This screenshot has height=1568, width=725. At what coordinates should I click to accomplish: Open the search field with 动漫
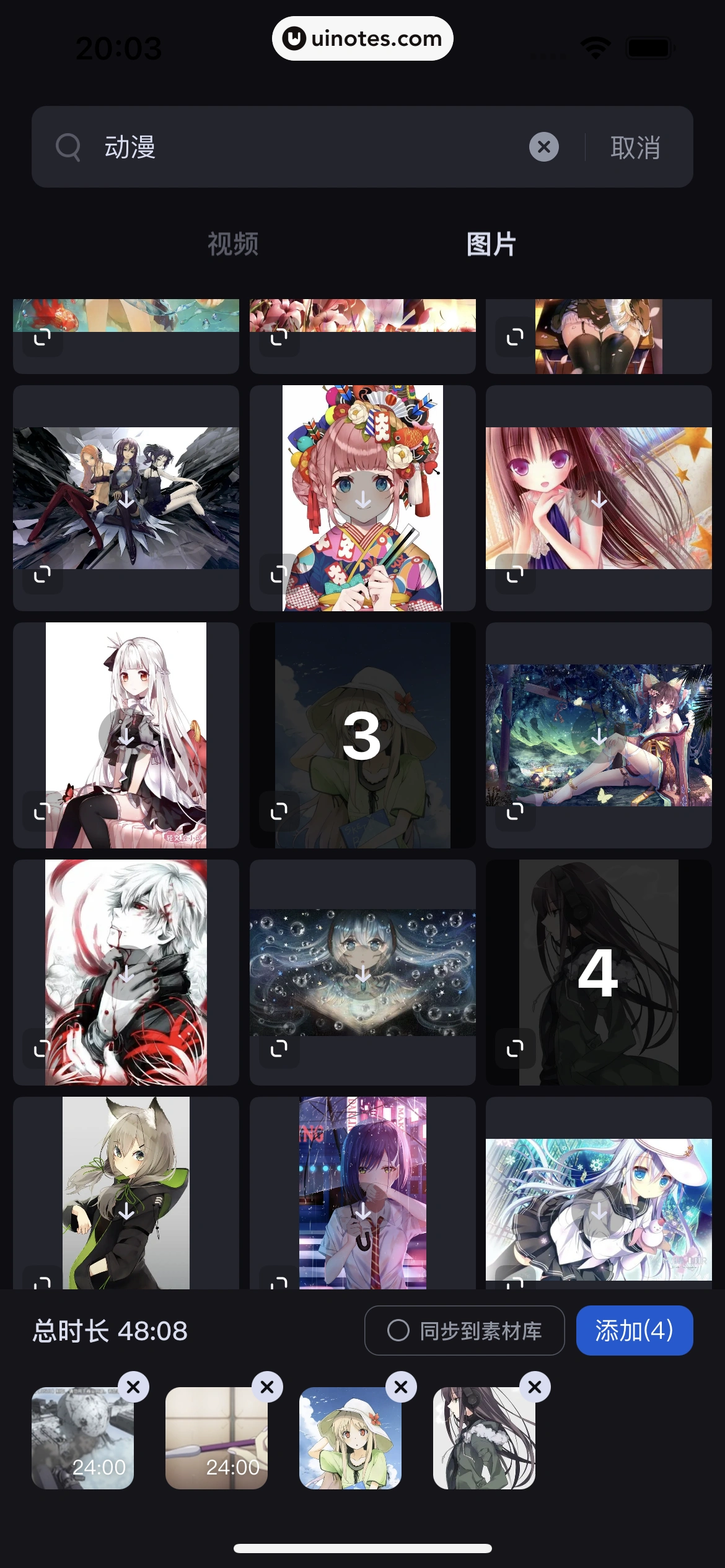click(310, 147)
